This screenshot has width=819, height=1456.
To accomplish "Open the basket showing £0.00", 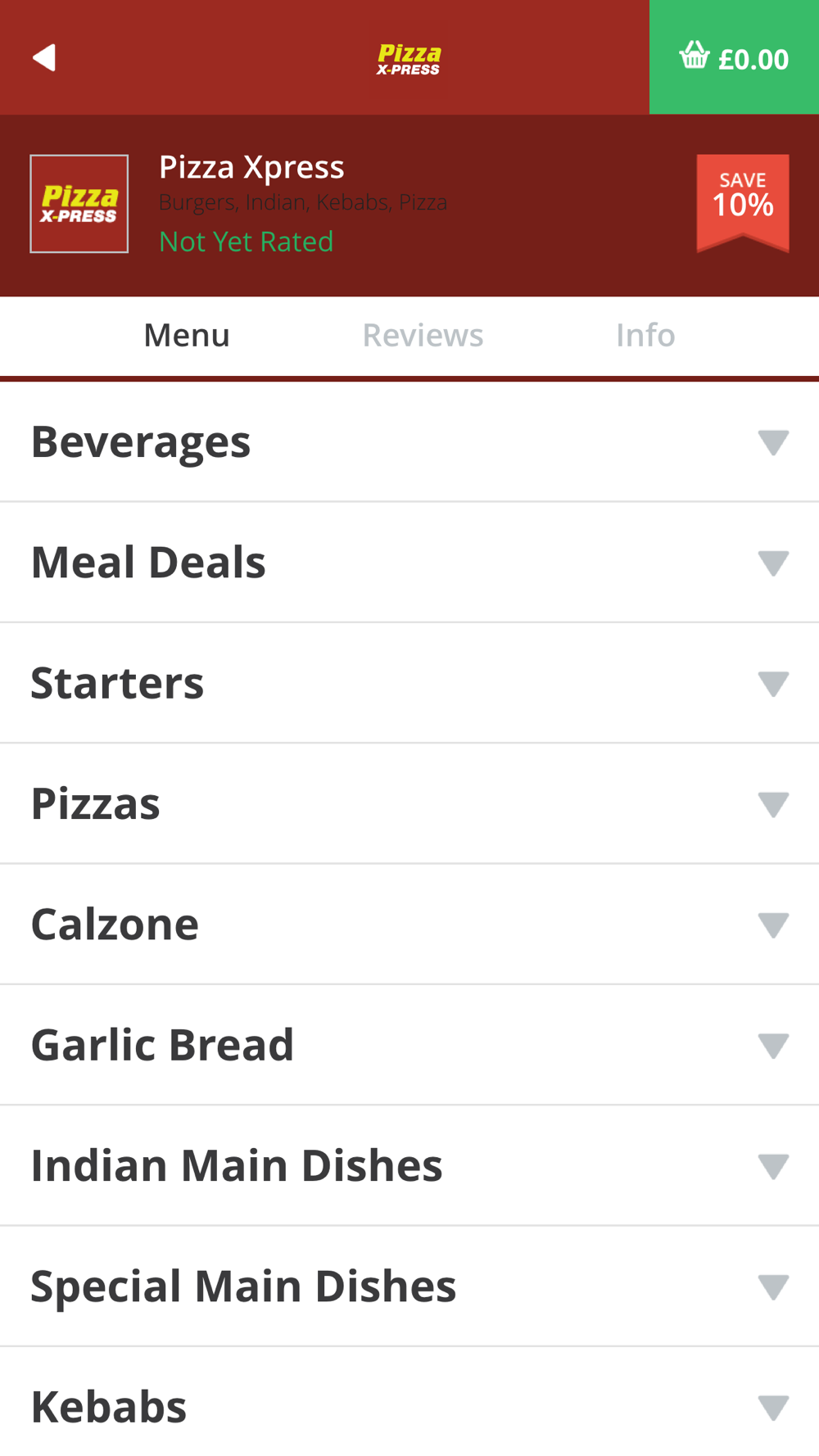I will tap(734, 57).
